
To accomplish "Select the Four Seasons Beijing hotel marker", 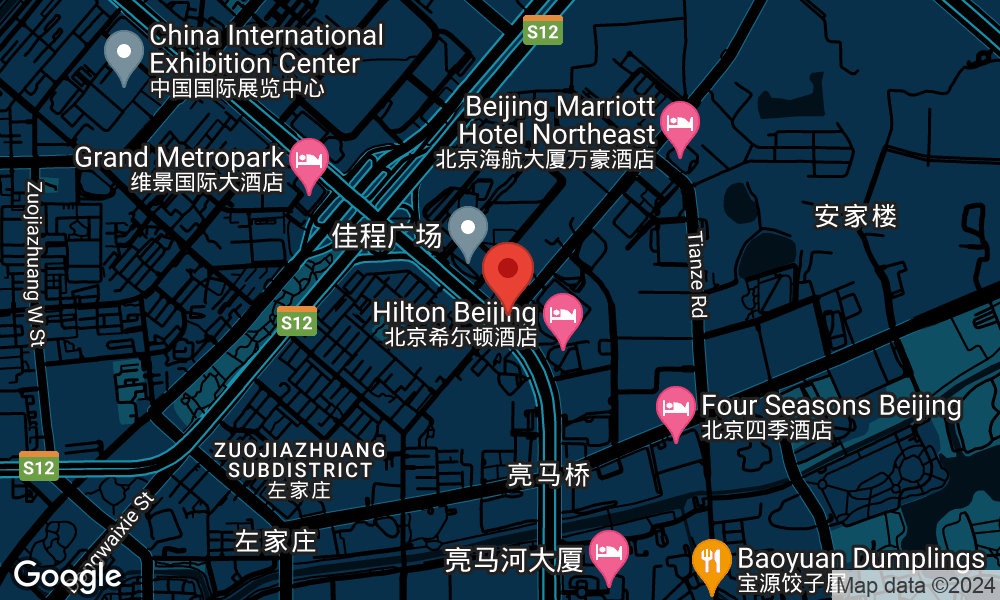I will [676, 410].
